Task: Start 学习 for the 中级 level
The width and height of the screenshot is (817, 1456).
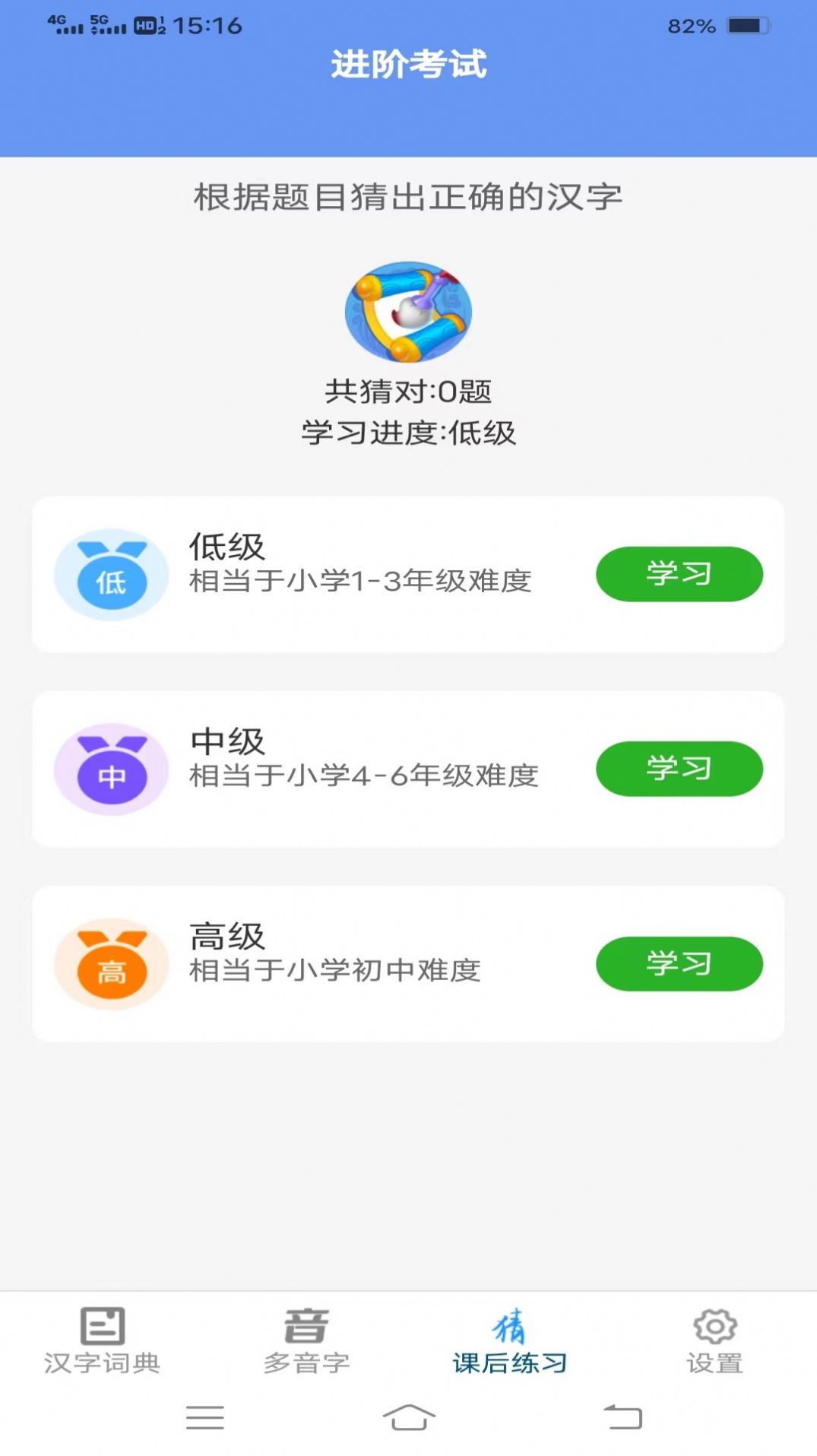Action: point(679,769)
